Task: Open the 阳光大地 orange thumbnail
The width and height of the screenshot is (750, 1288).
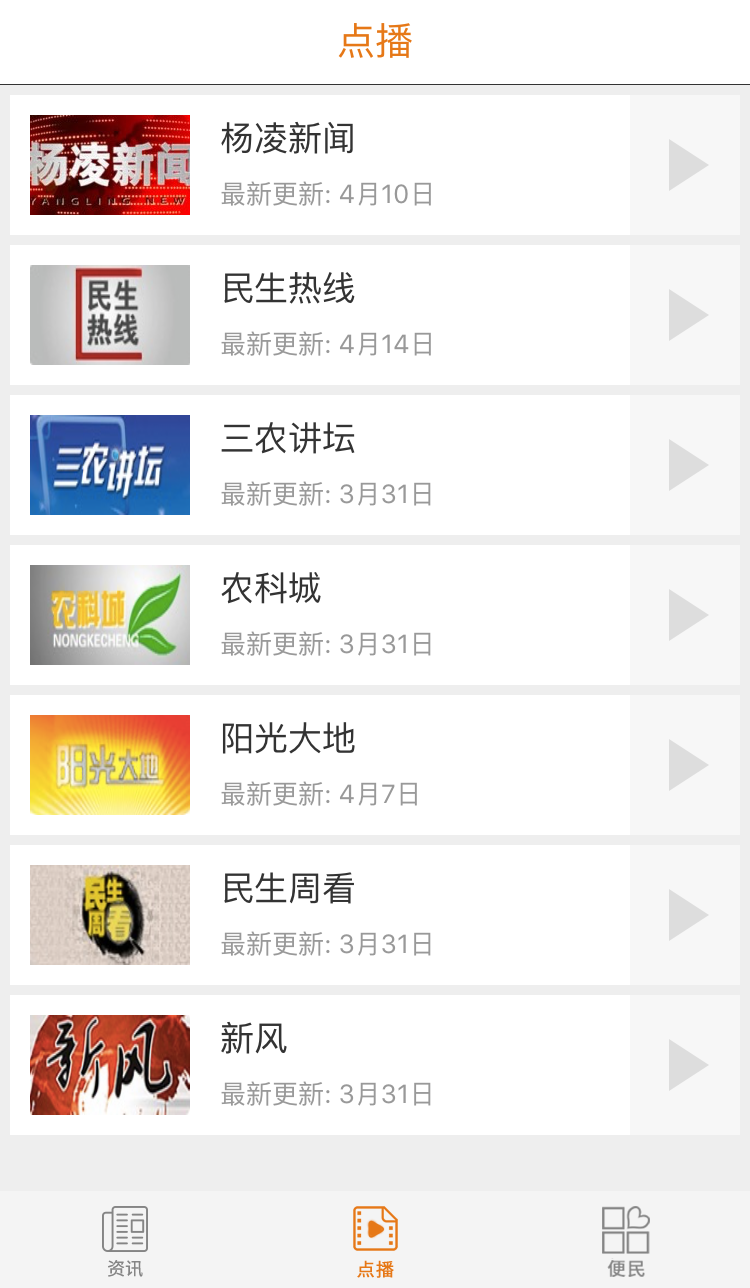Action: (x=109, y=764)
